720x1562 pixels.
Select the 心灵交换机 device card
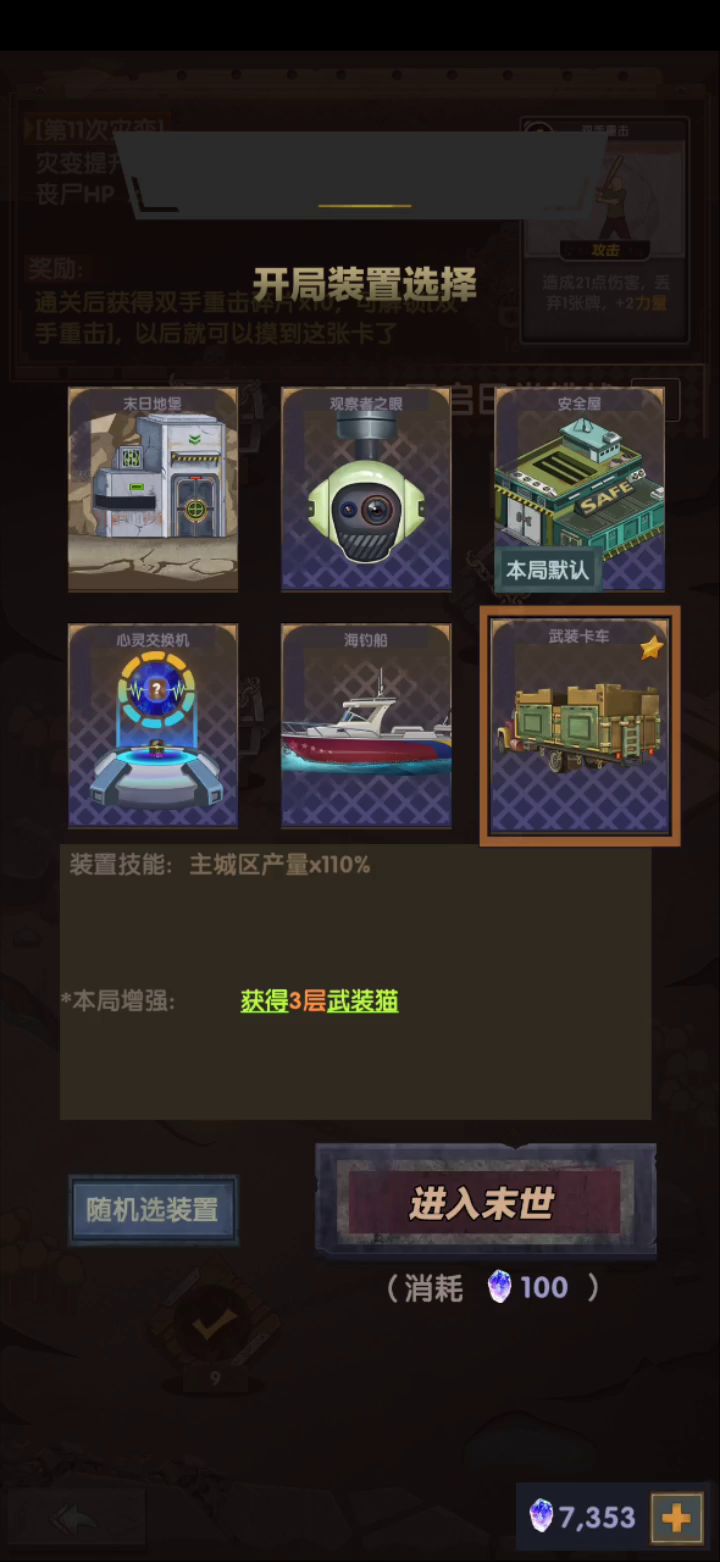coord(153,726)
